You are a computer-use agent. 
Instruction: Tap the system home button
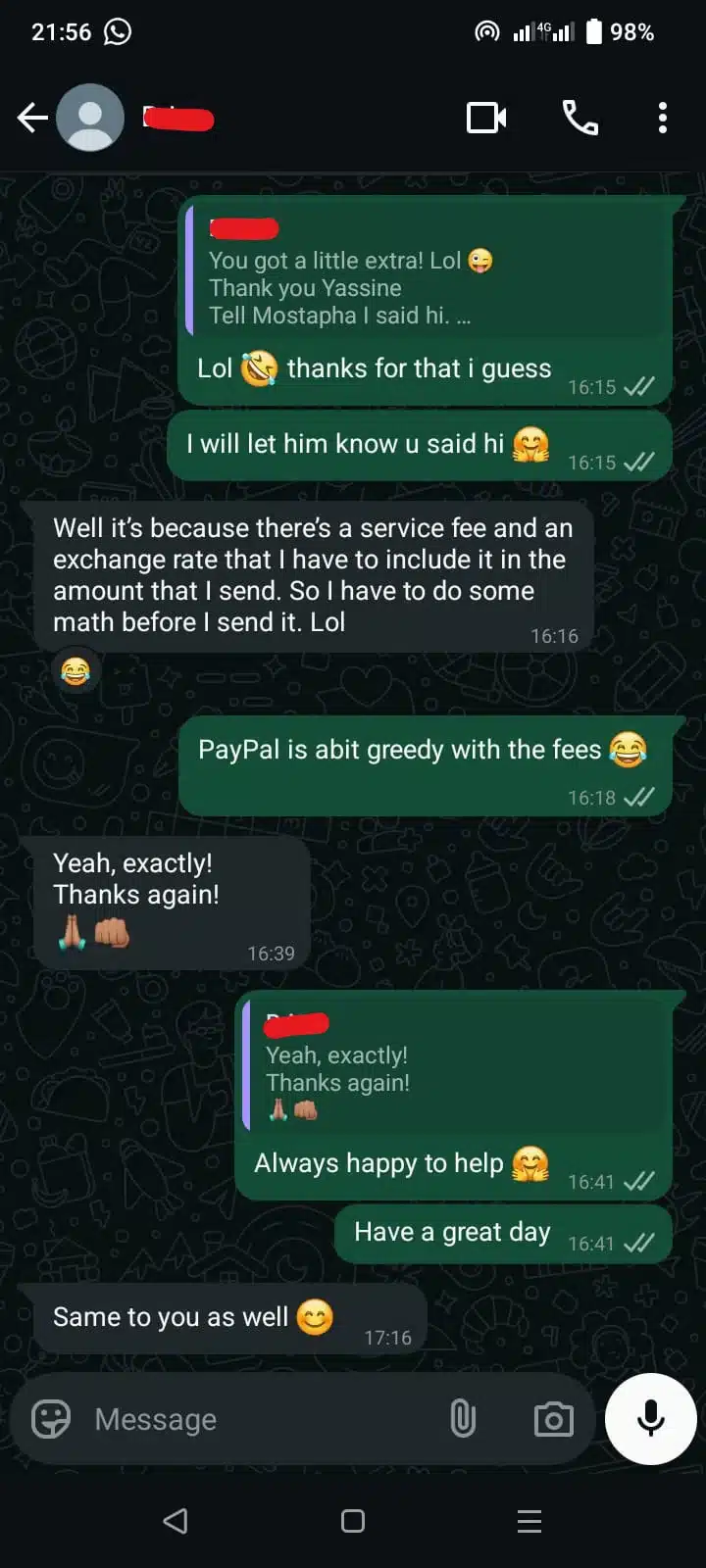[353, 1521]
